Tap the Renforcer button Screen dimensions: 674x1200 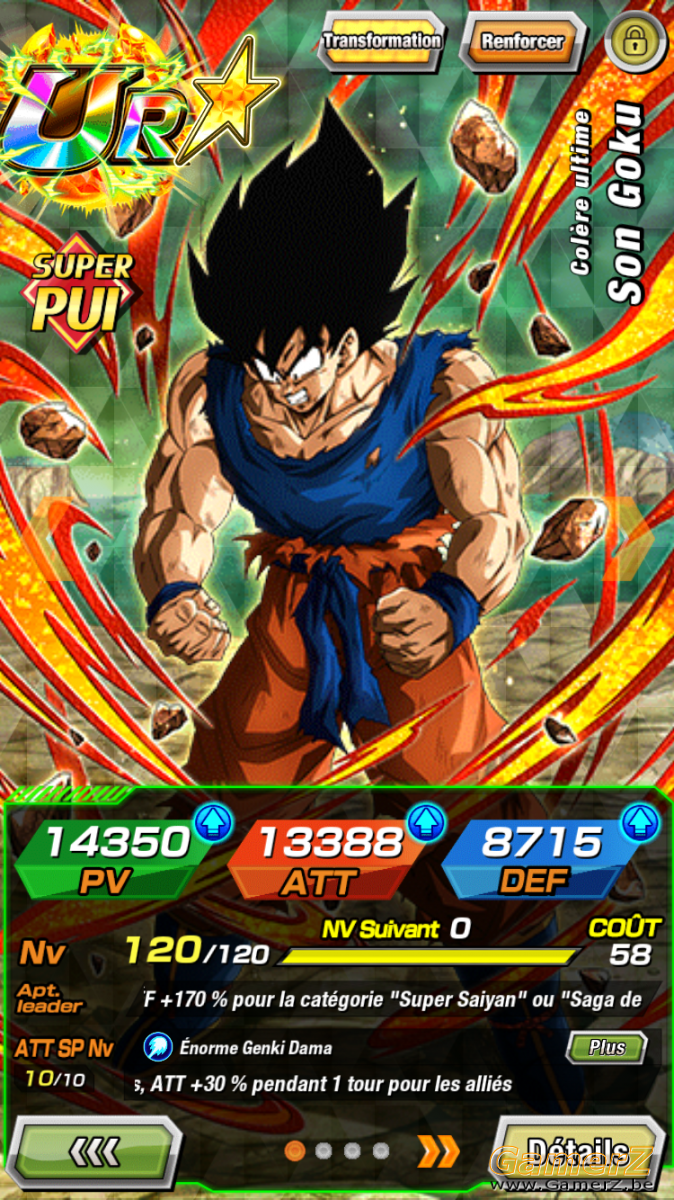tap(522, 42)
